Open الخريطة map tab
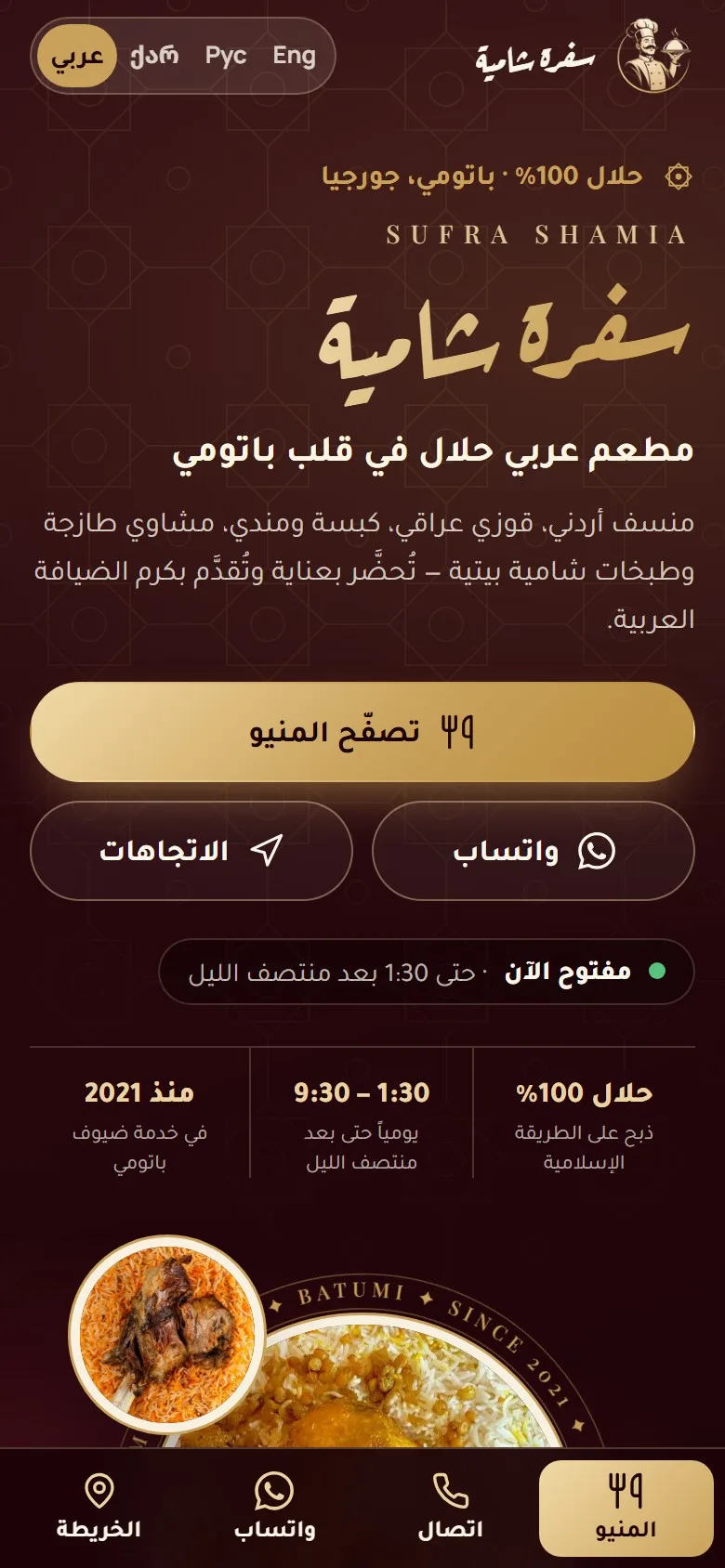 coord(99,1509)
